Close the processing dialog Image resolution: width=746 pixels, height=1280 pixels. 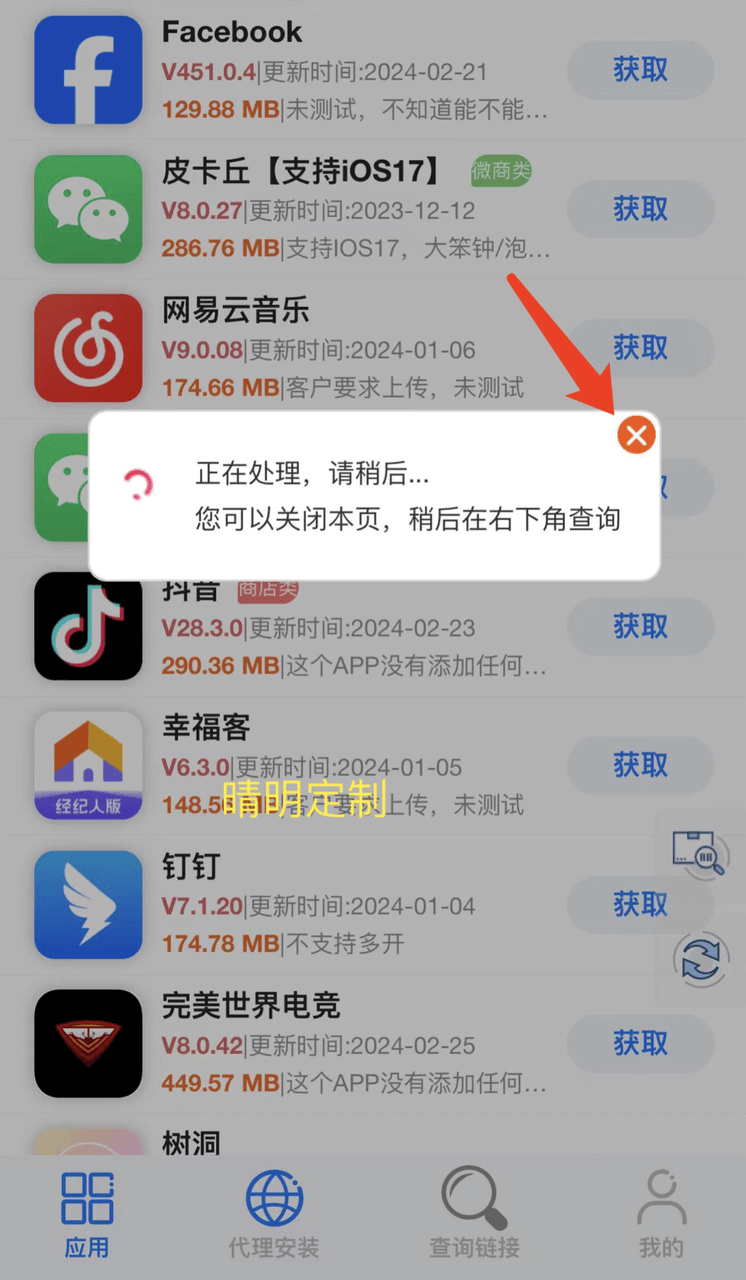636,435
